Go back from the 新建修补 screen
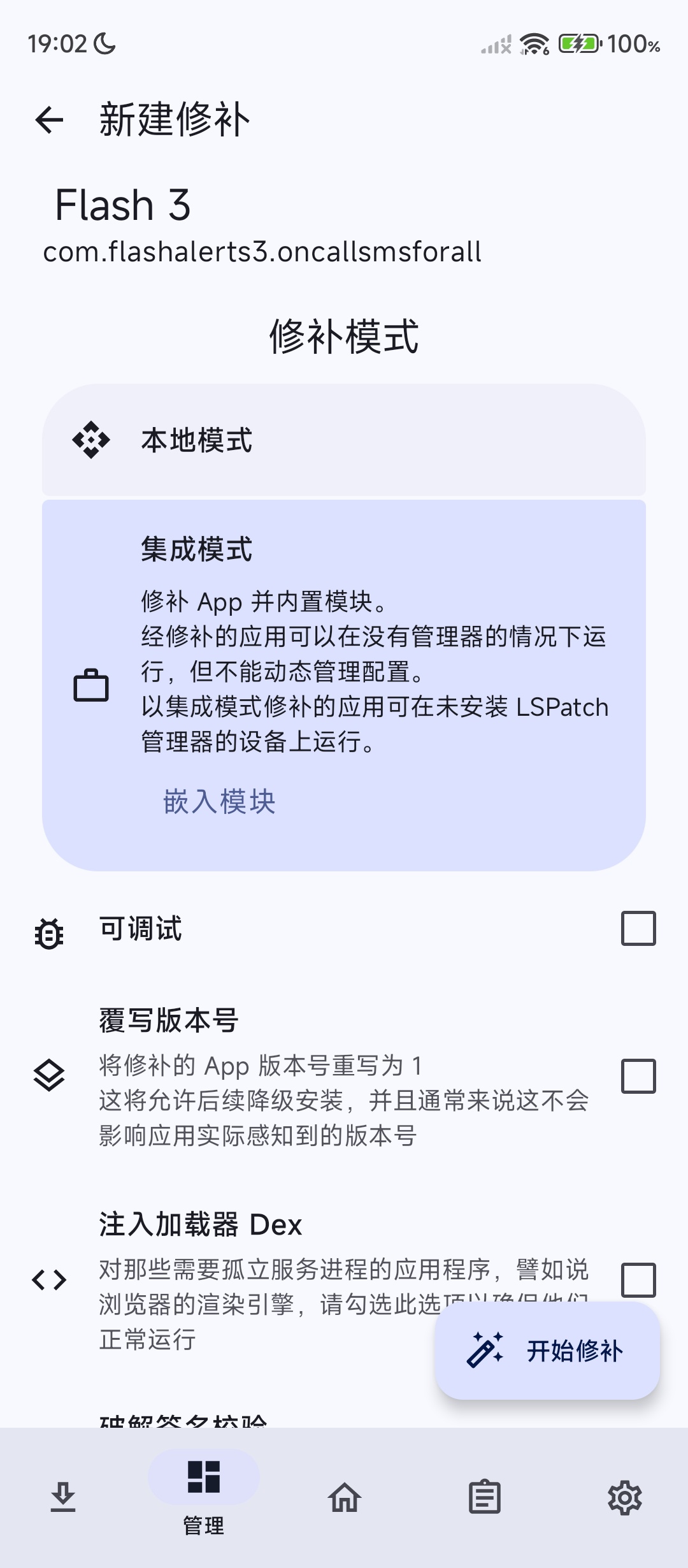The image size is (688, 1568). (50, 120)
